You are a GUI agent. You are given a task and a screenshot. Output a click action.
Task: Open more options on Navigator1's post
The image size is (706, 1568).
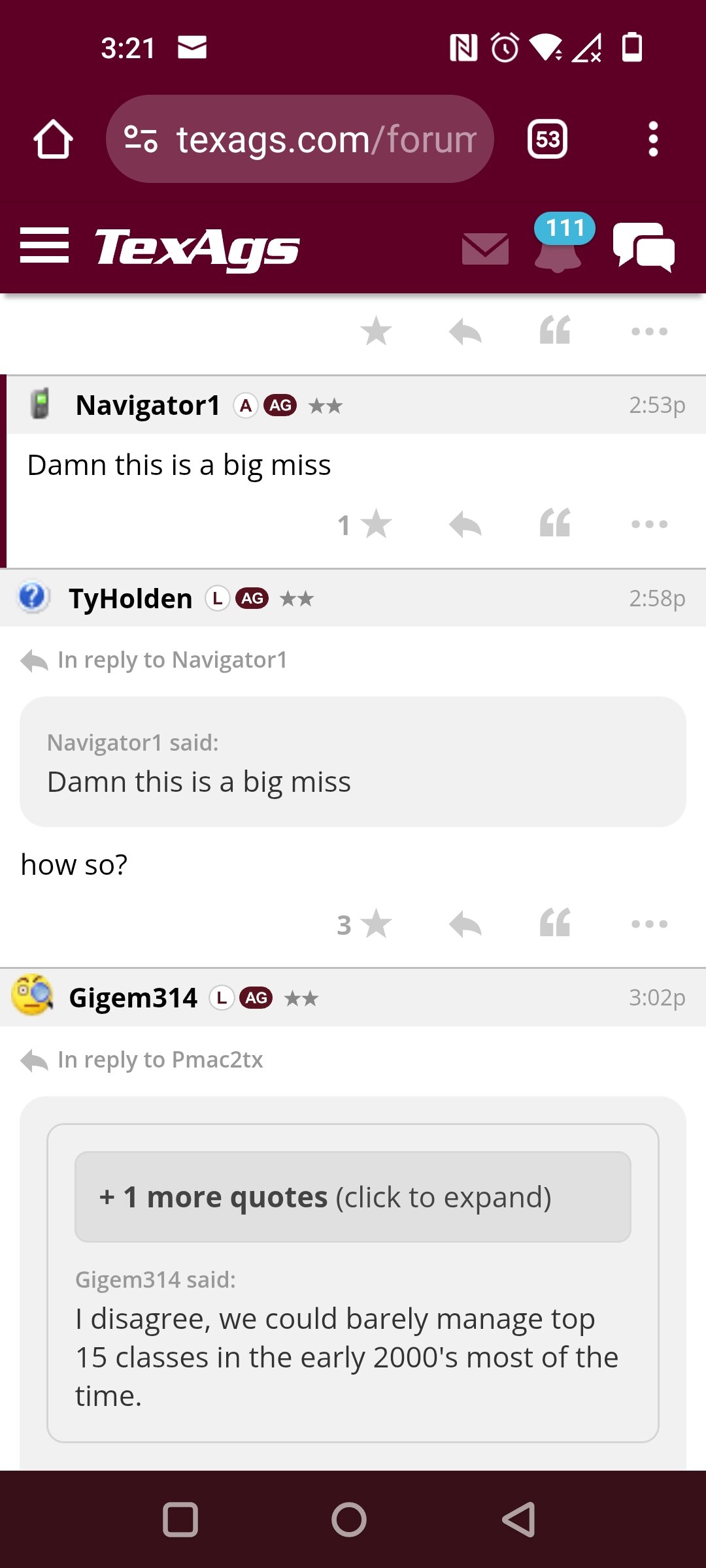(x=649, y=524)
